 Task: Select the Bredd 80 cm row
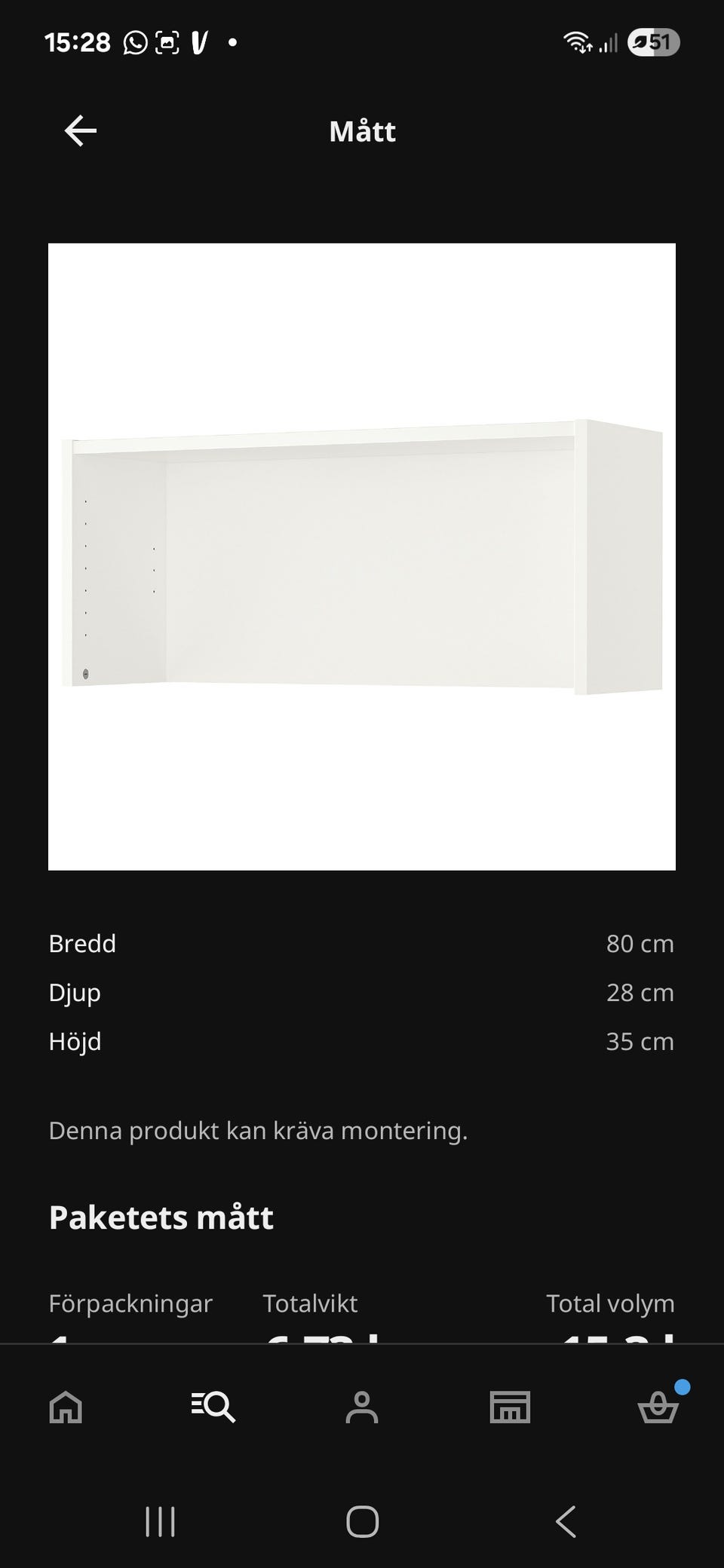362,943
